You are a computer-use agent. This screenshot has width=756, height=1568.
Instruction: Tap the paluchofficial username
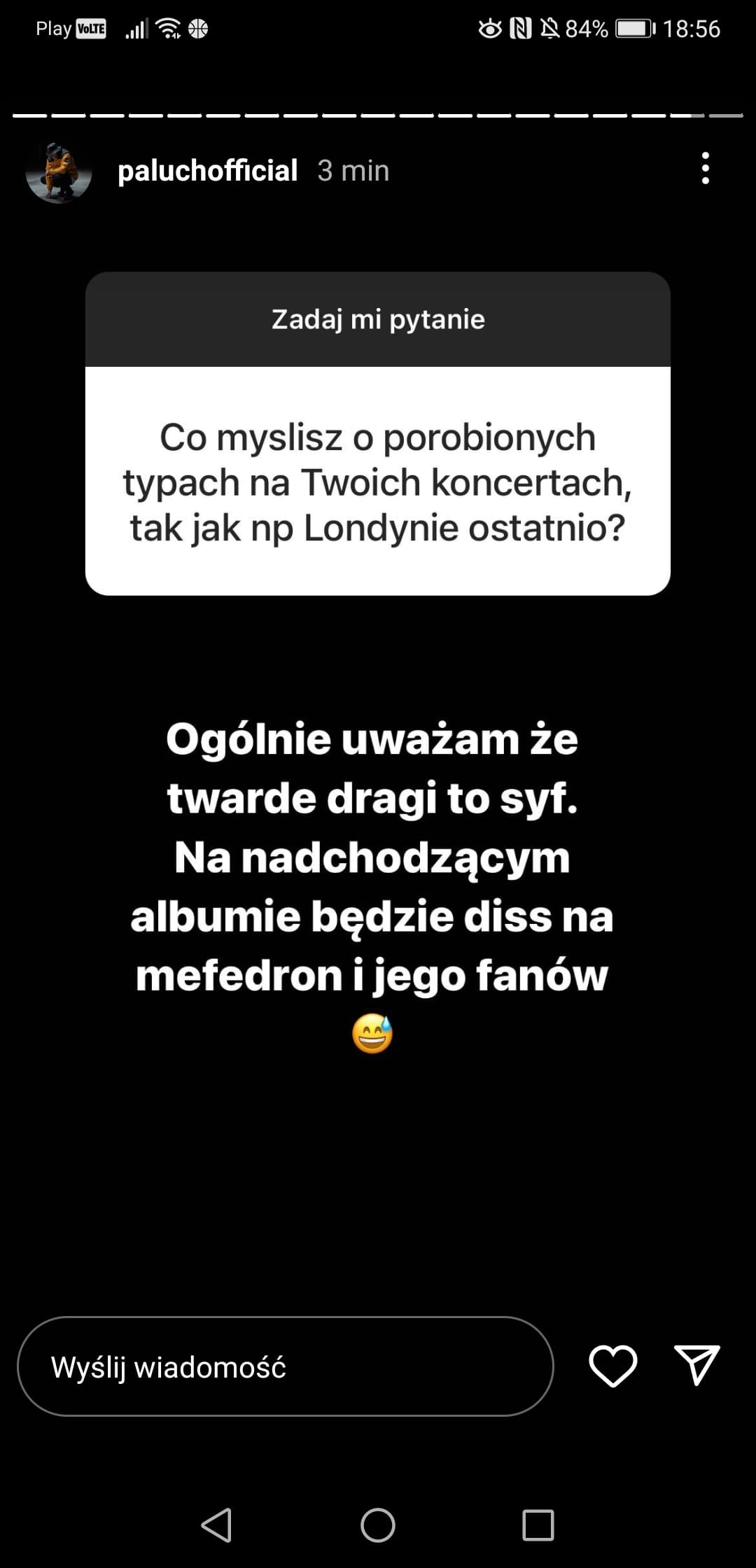coord(208,171)
